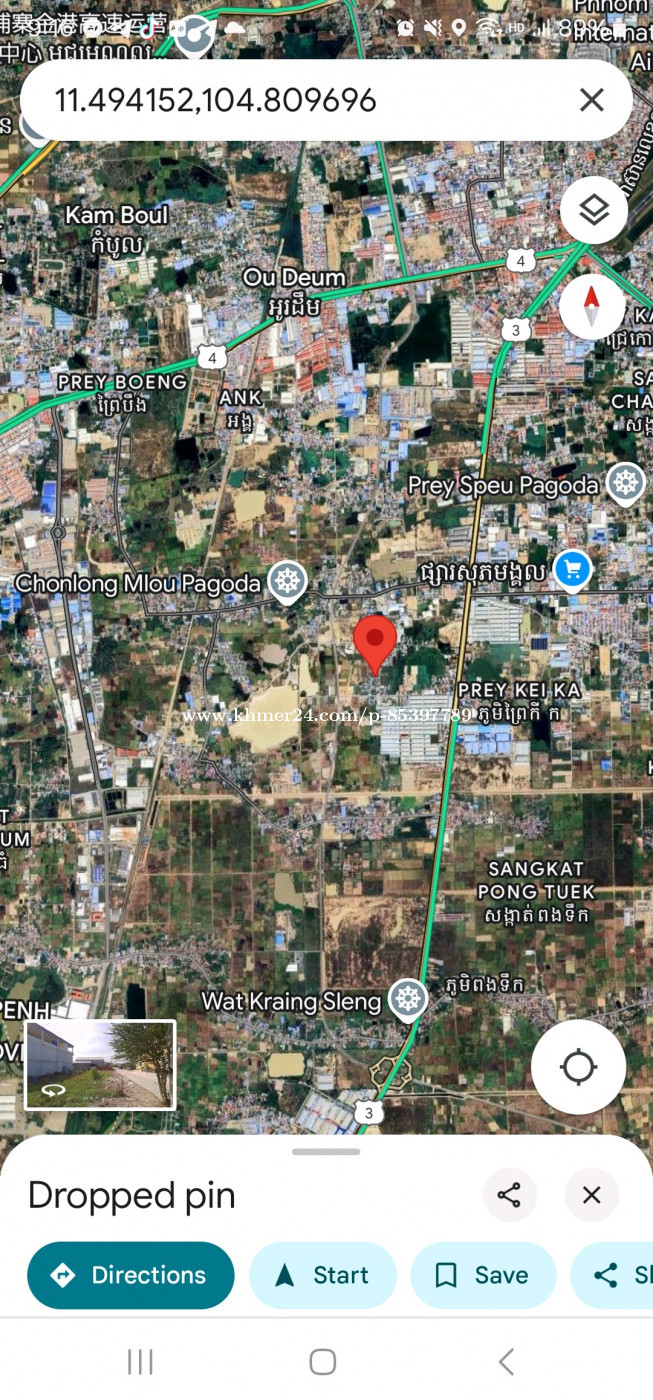Select the red dropped pin on map

(x=375, y=644)
